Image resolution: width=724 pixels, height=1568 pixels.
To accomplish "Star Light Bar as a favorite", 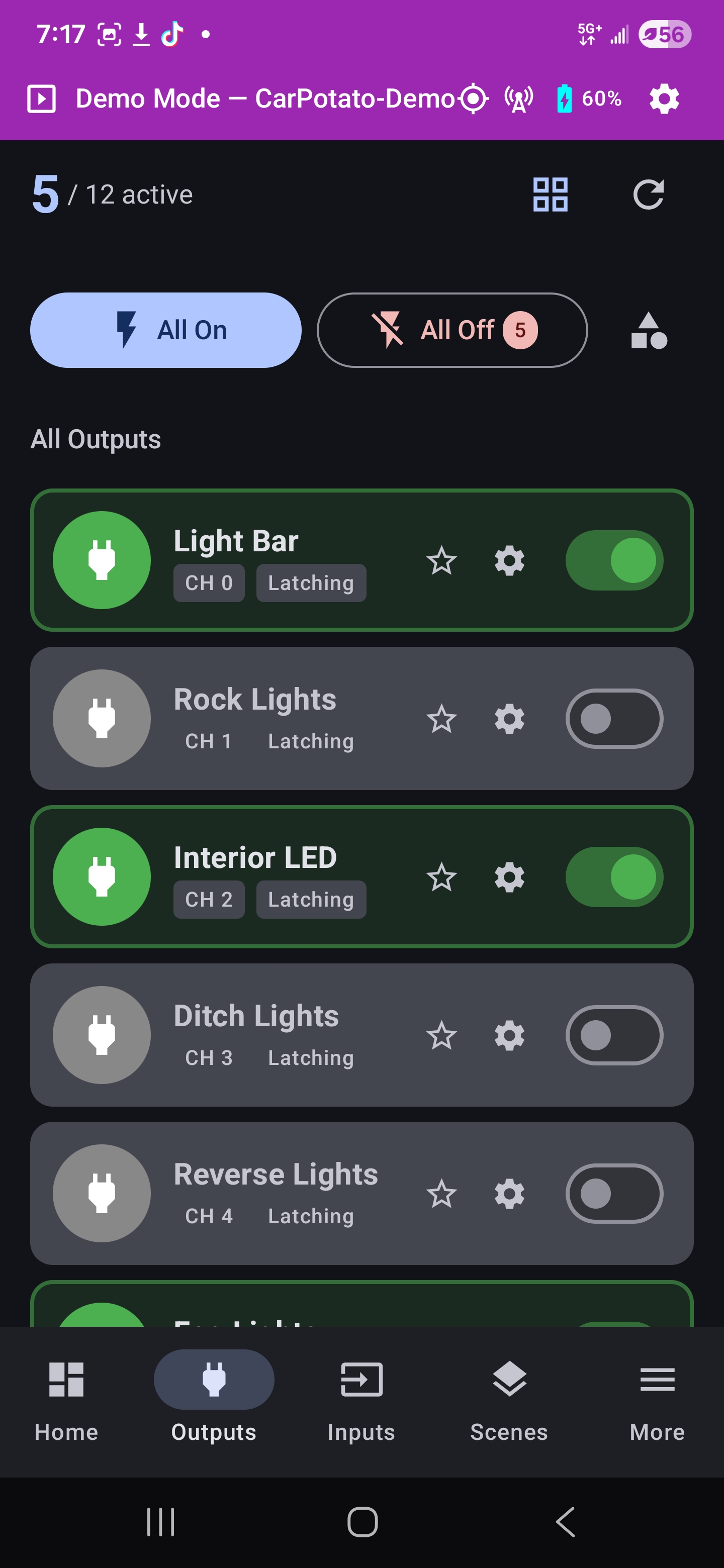I will point(441,561).
